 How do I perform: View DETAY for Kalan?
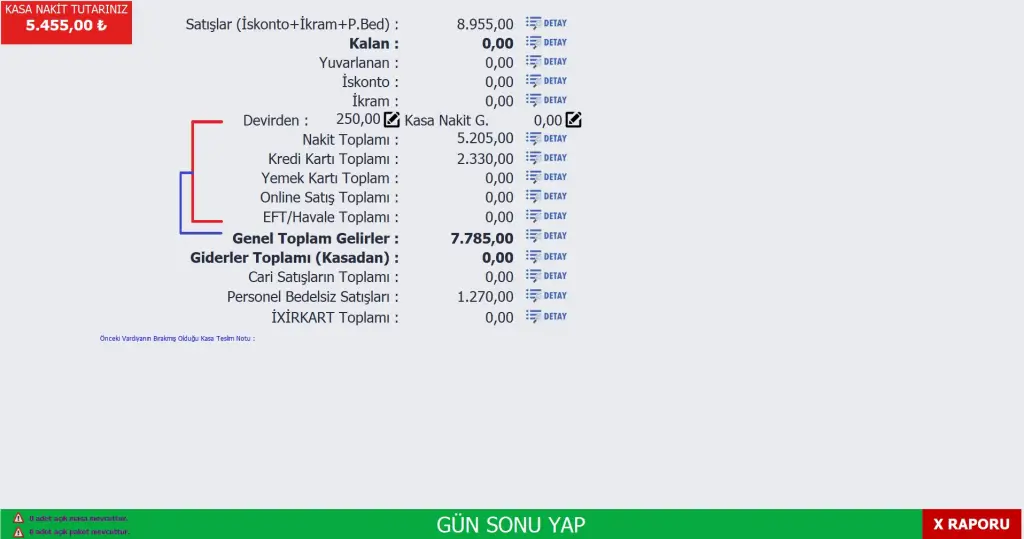click(546, 43)
